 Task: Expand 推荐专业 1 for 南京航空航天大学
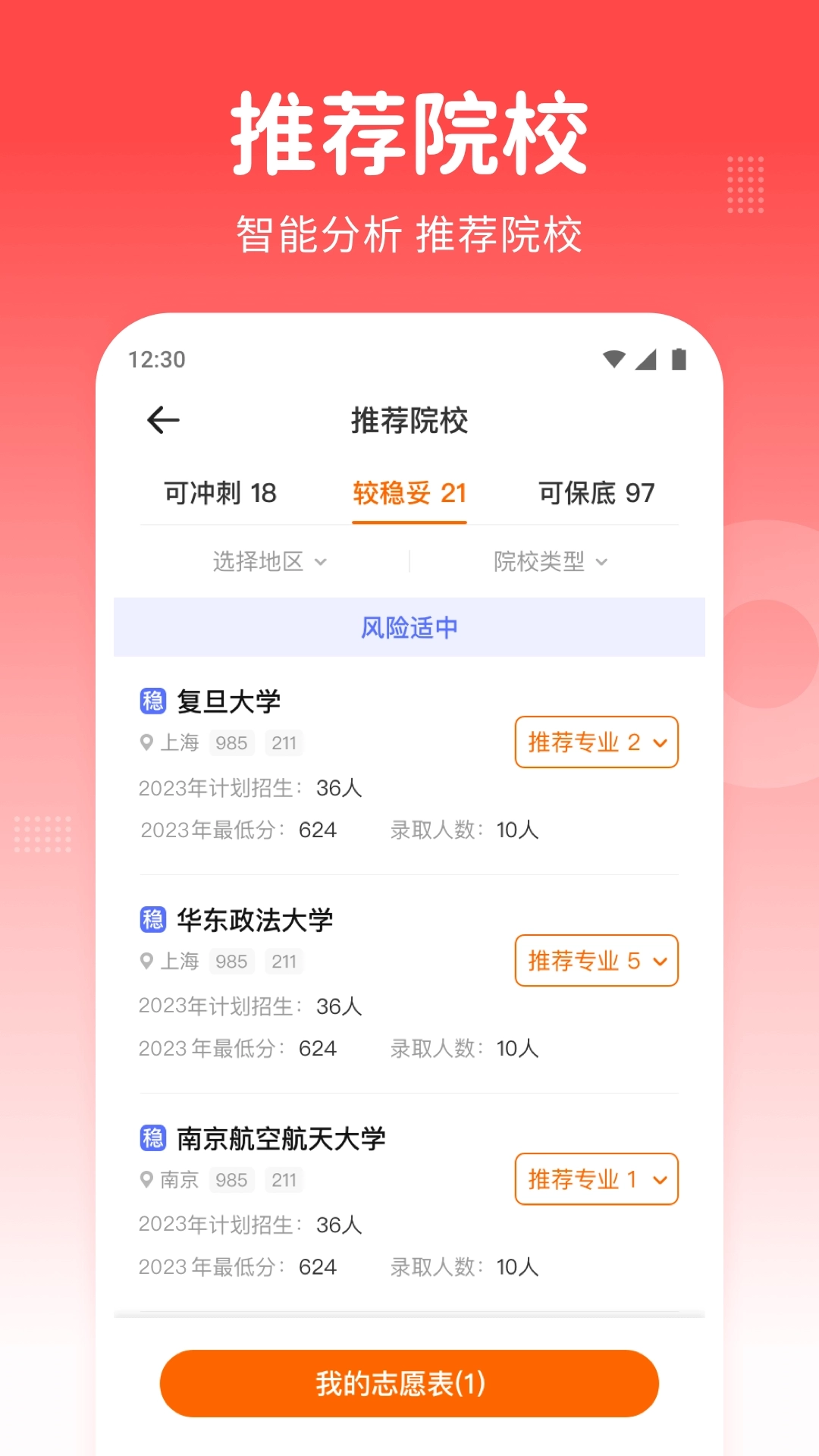click(x=596, y=1179)
